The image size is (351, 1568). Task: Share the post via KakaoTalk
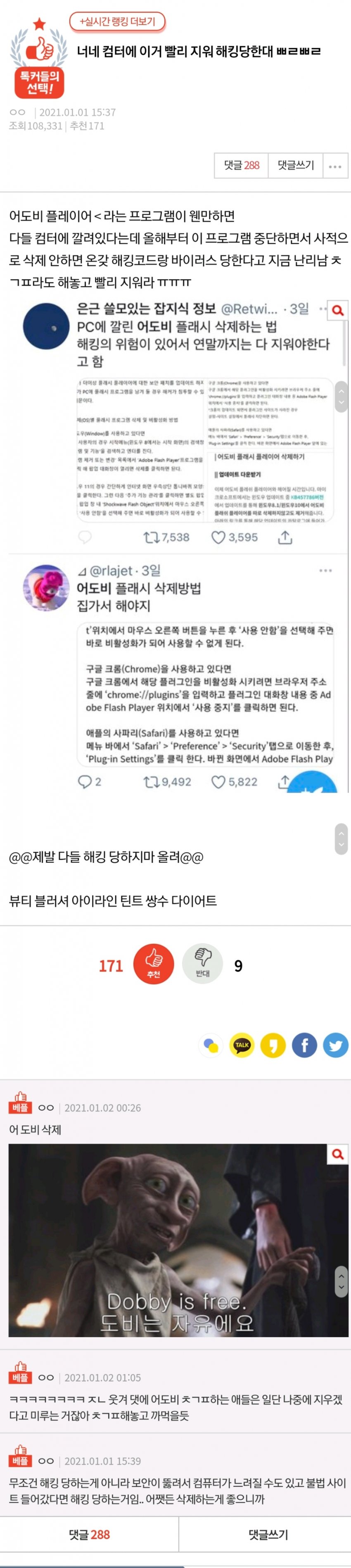(242, 1045)
